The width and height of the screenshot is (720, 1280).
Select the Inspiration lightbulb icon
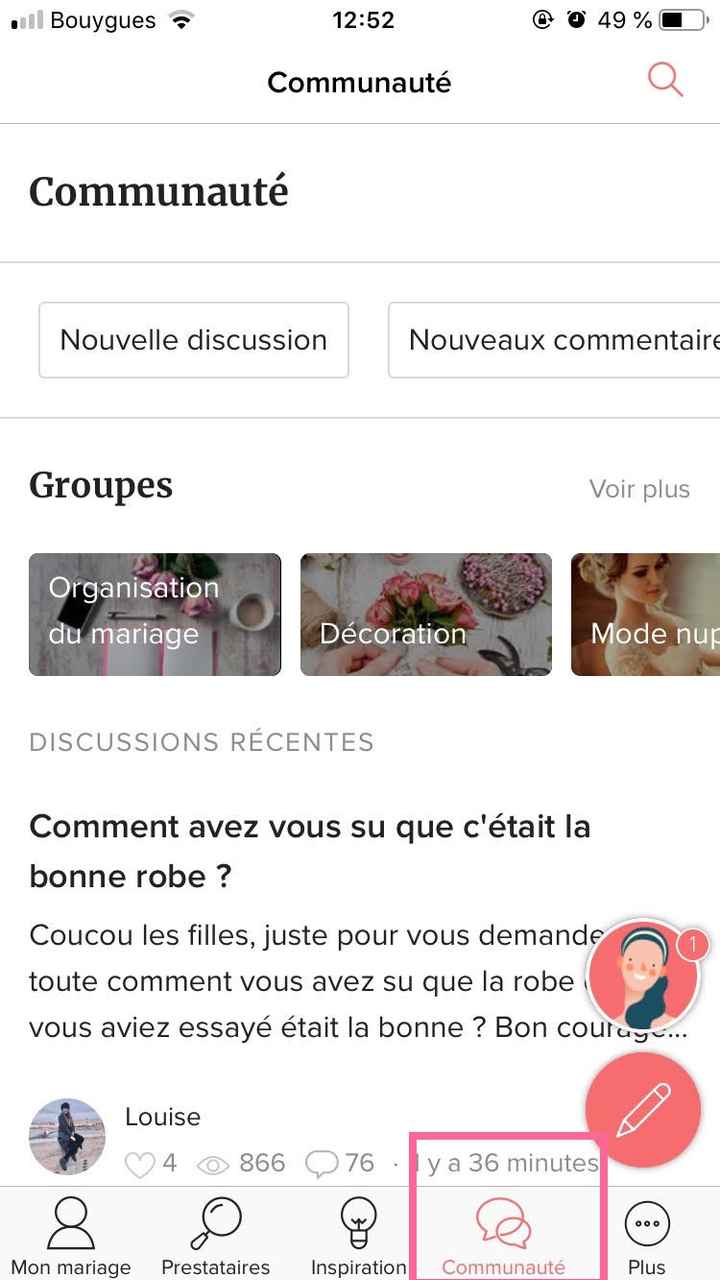point(357,1221)
